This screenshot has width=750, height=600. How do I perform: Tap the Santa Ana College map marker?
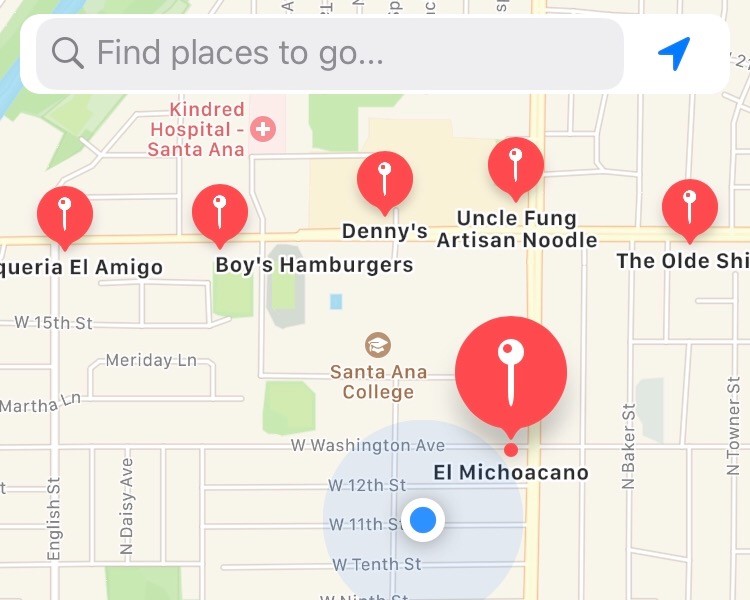tap(378, 345)
